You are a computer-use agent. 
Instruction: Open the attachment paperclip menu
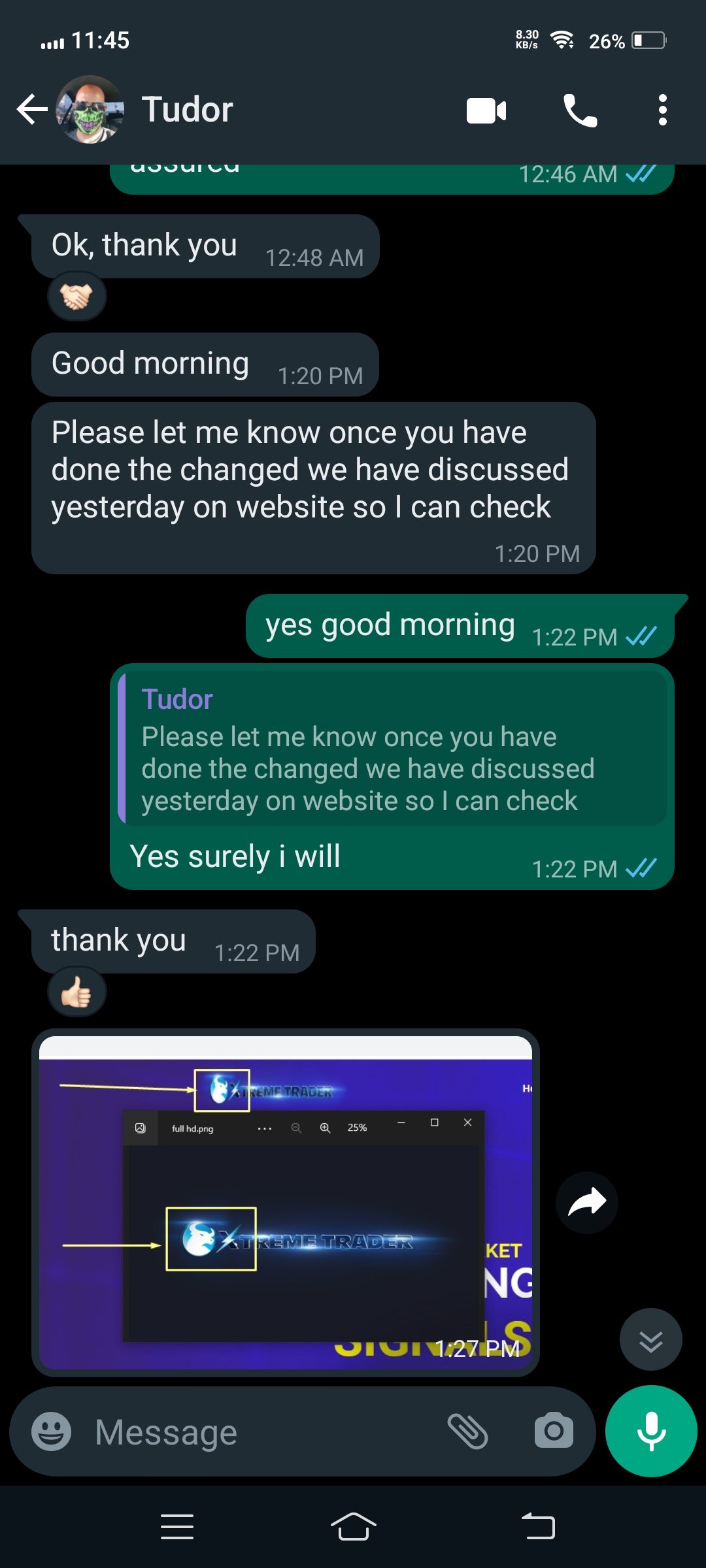pos(468,1431)
